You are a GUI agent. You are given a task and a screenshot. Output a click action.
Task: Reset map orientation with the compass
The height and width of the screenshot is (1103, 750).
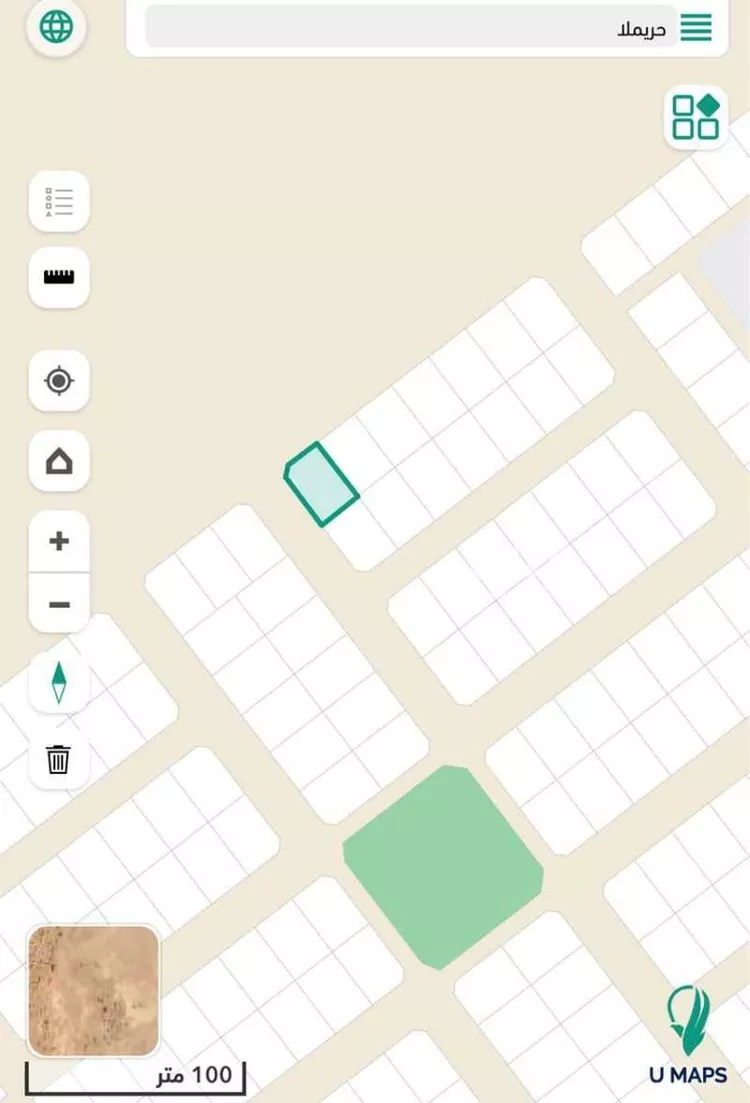(59, 683)
